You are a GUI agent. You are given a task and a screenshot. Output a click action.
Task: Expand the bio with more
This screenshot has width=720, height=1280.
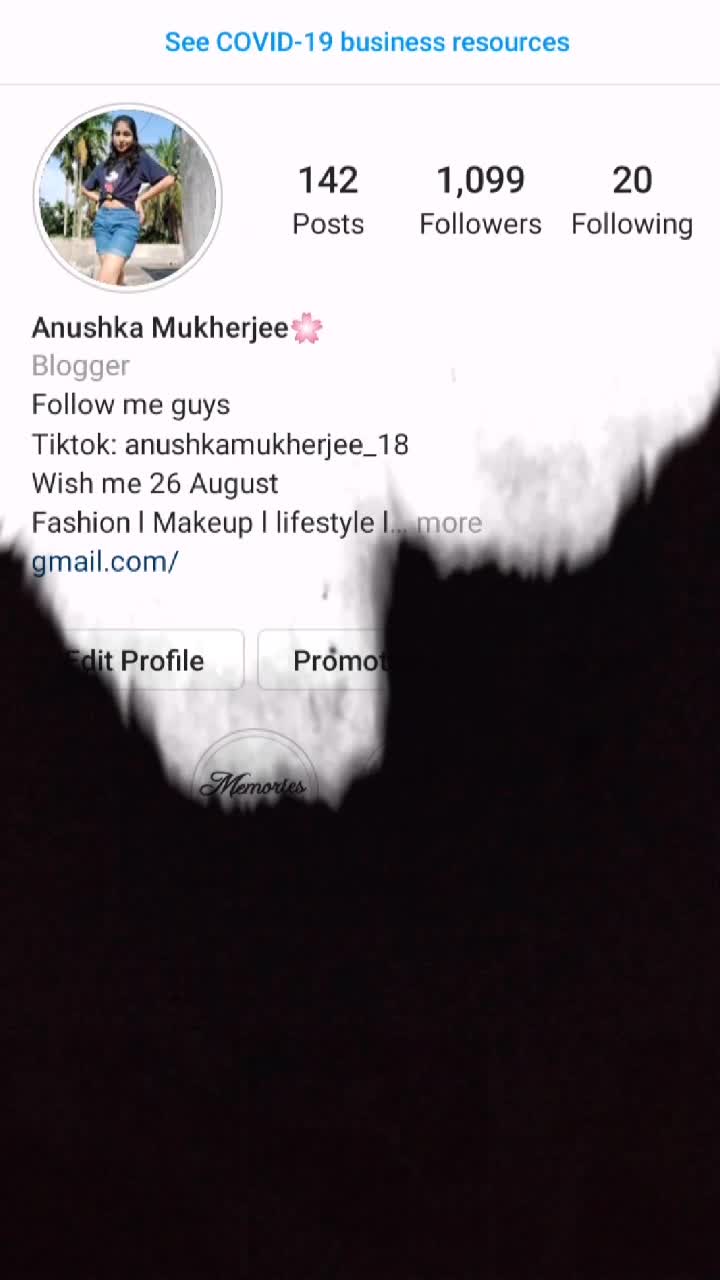[x=449, y=523]
